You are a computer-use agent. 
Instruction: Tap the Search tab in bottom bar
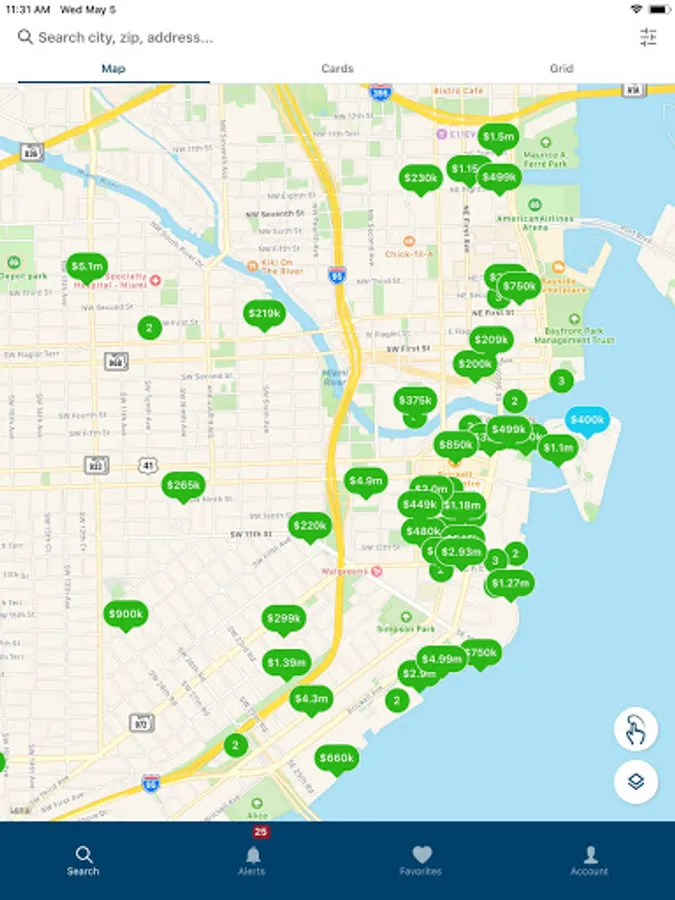[x=83, y=860]
